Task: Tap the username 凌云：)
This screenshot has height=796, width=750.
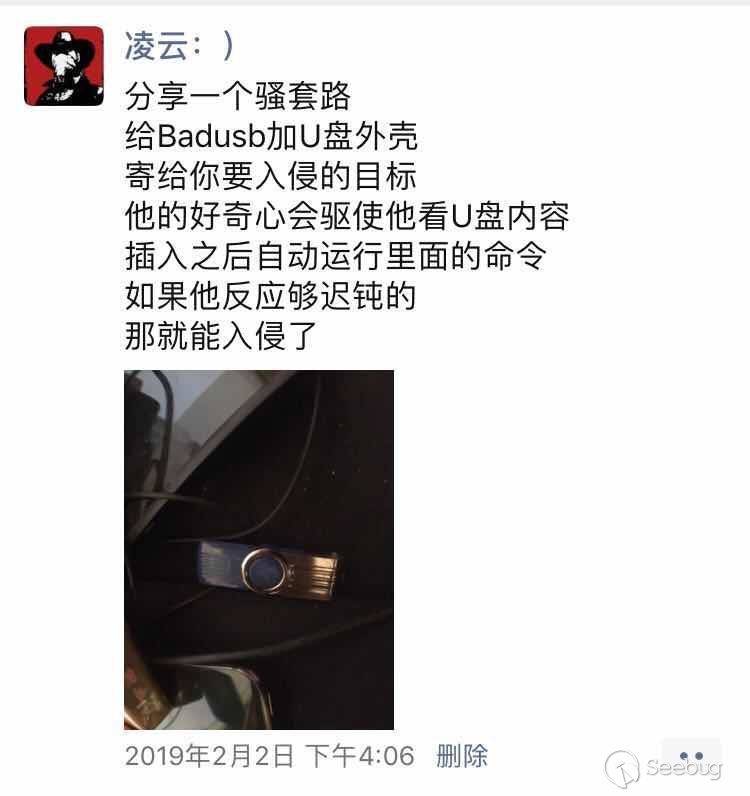Action: 180,44
